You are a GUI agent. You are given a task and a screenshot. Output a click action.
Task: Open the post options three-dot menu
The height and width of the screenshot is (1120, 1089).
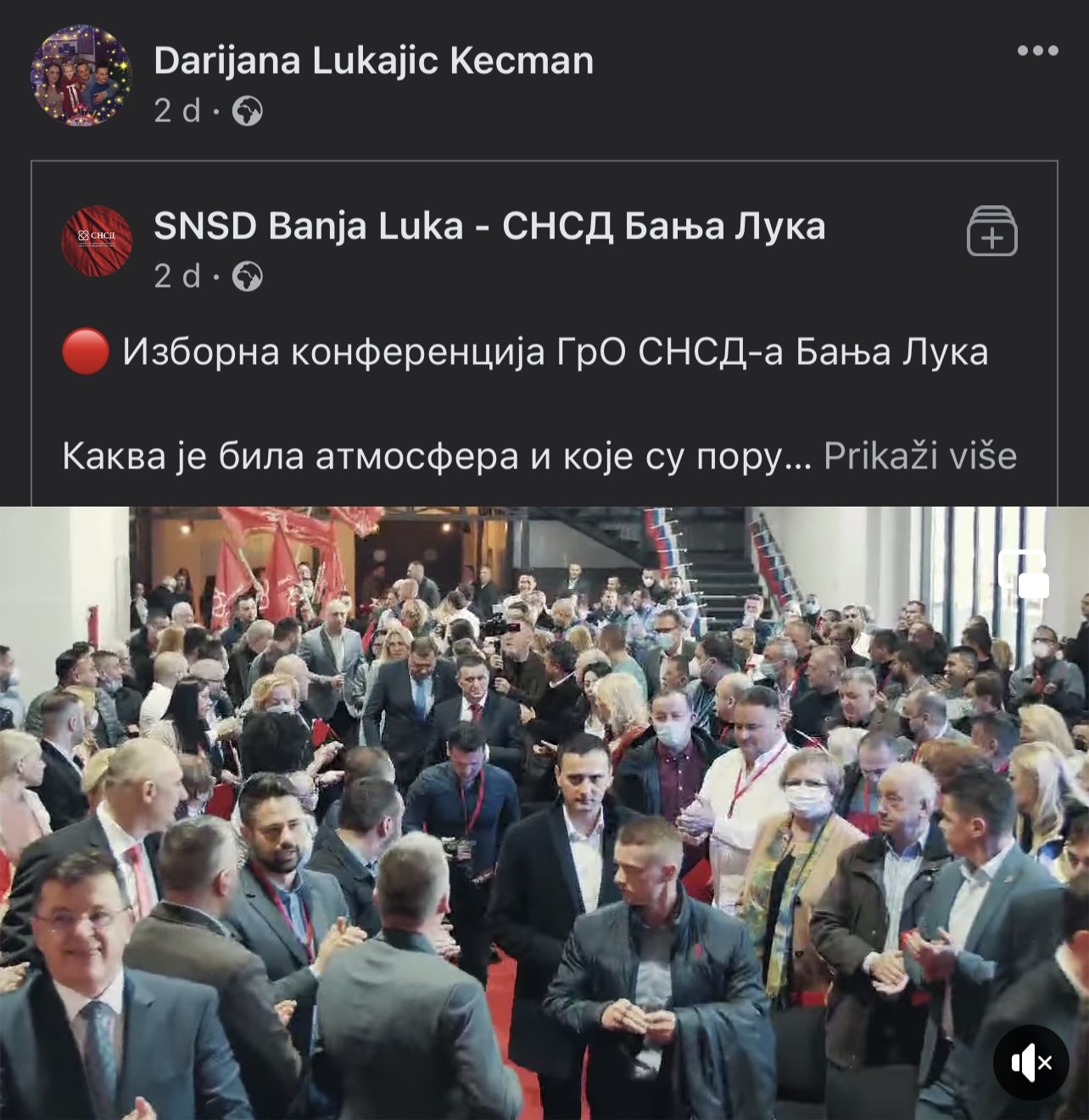[1037, 51]
